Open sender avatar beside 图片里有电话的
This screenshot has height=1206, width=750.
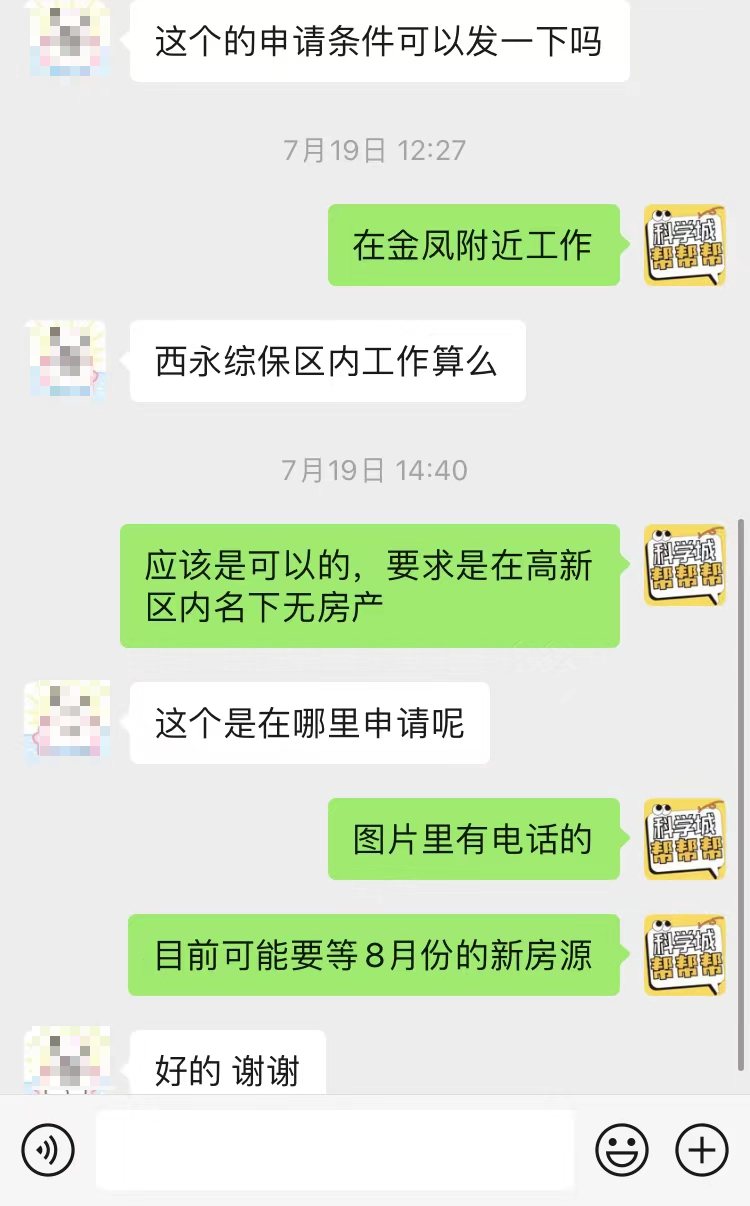(x=685, y=839)
